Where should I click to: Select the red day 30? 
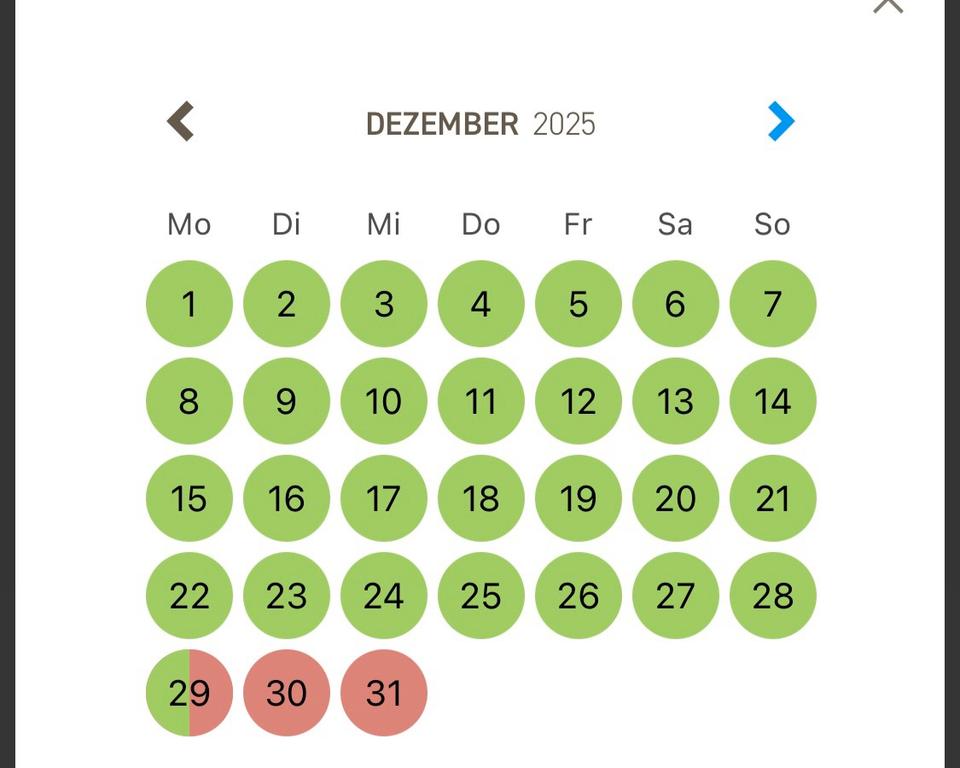[x=286, y=692]
